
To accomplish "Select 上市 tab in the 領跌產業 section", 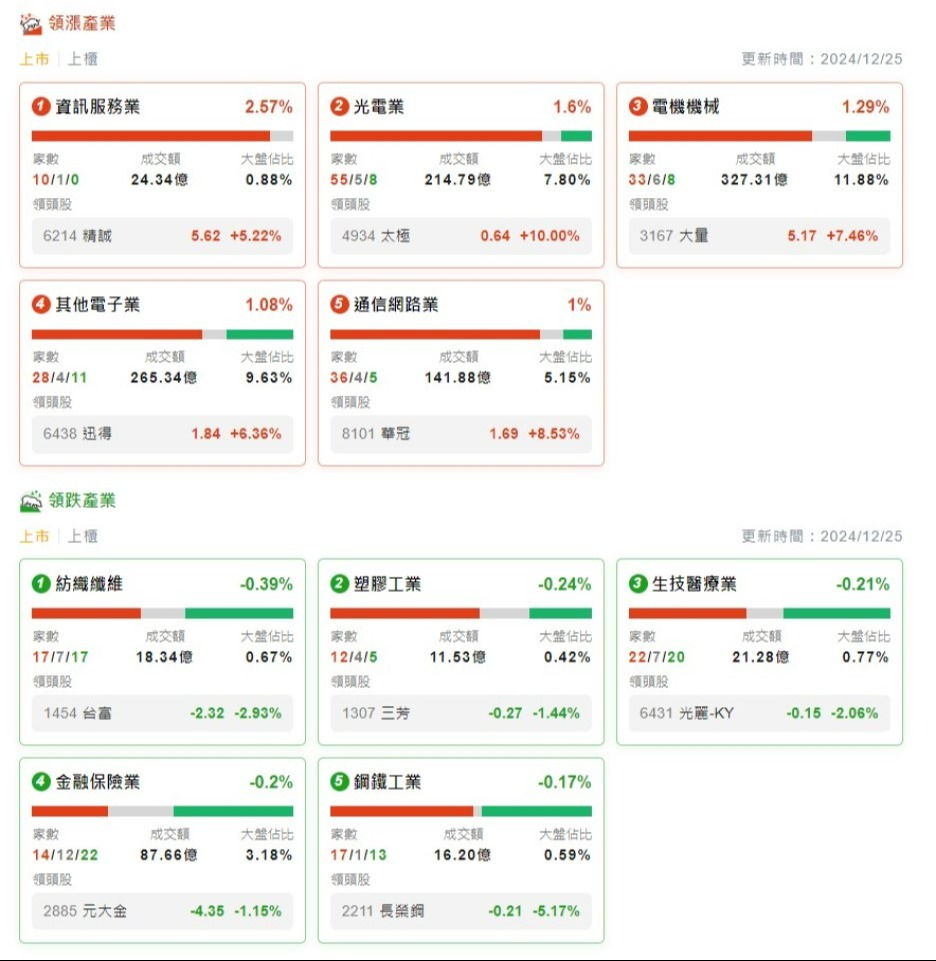I will point(34,536).
